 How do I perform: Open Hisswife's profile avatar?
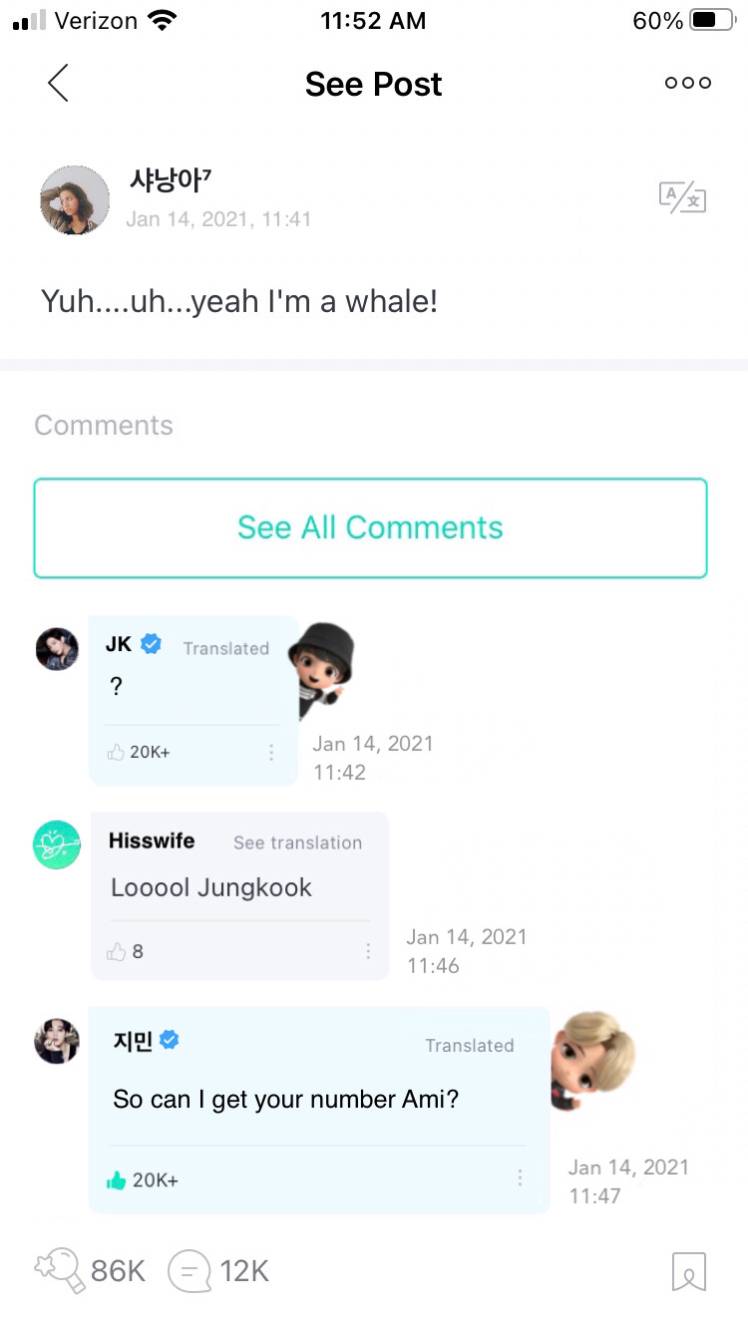[57, 845]
